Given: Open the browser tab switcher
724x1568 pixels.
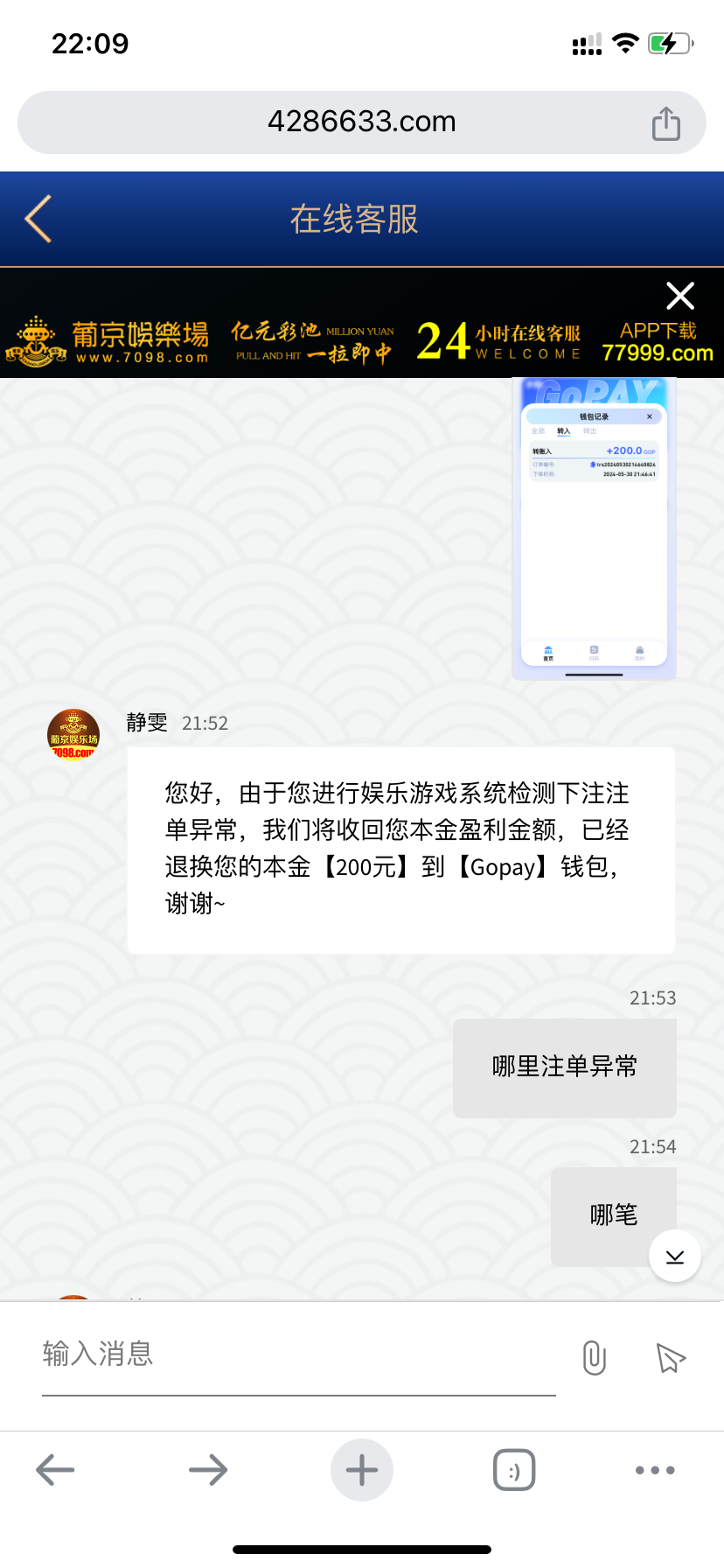Looking at the screenshot, I should (514, 1470).
